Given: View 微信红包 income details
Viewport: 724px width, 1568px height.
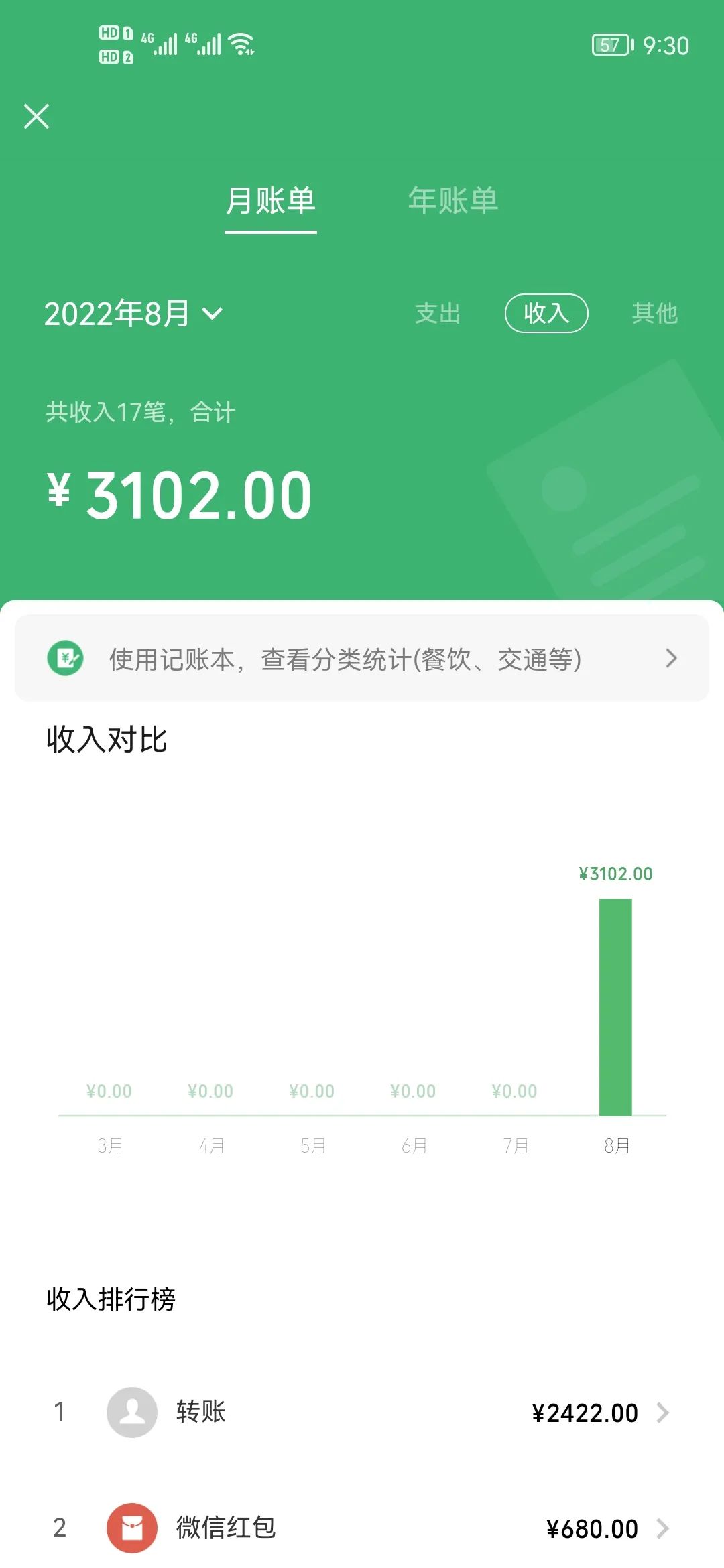Looking at the screenshot, I should coord(362,1528).
